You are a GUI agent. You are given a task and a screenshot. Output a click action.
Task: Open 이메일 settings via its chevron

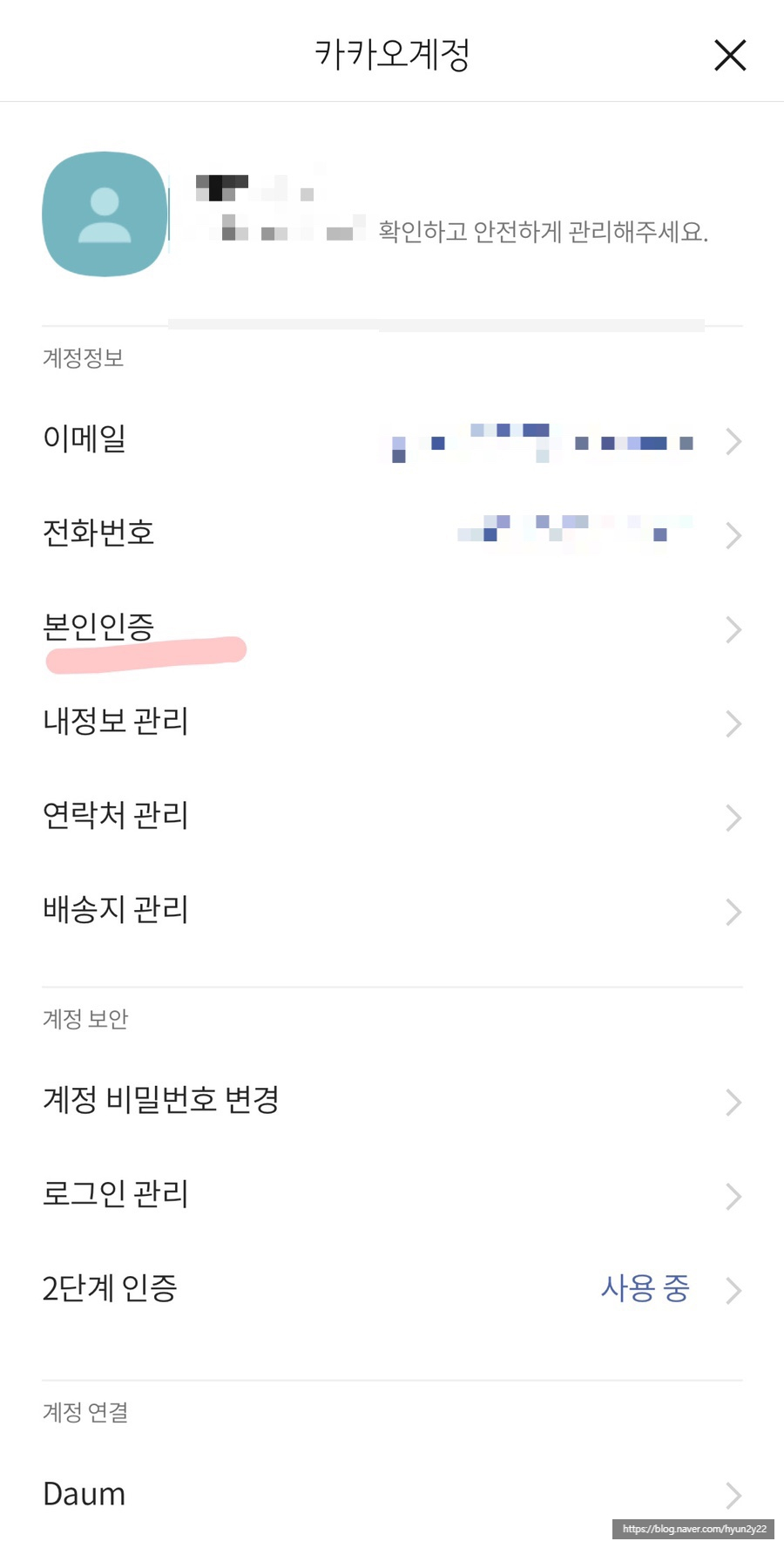pyautogui.click(x=733, y=442)
